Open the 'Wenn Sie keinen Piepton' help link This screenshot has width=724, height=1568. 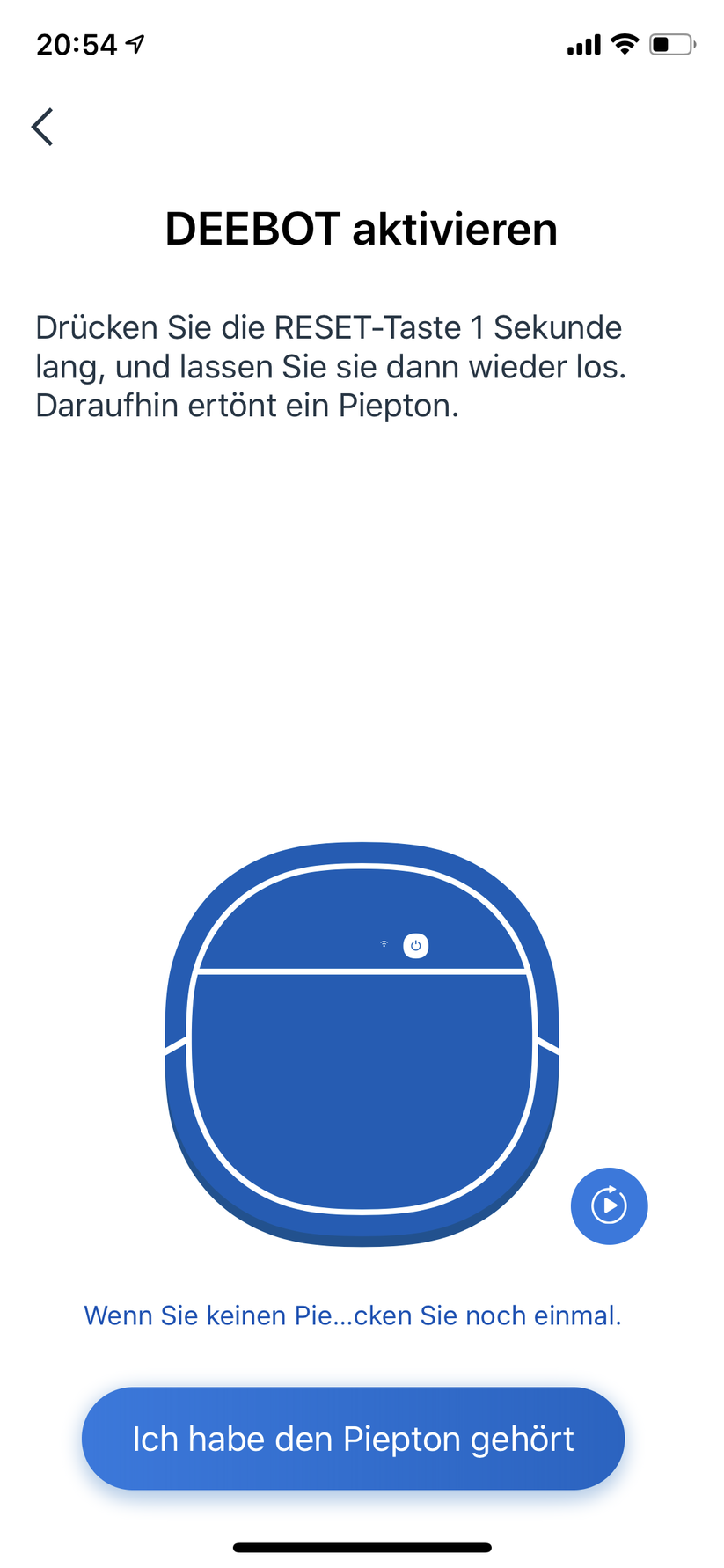(x=353, y=1315)
